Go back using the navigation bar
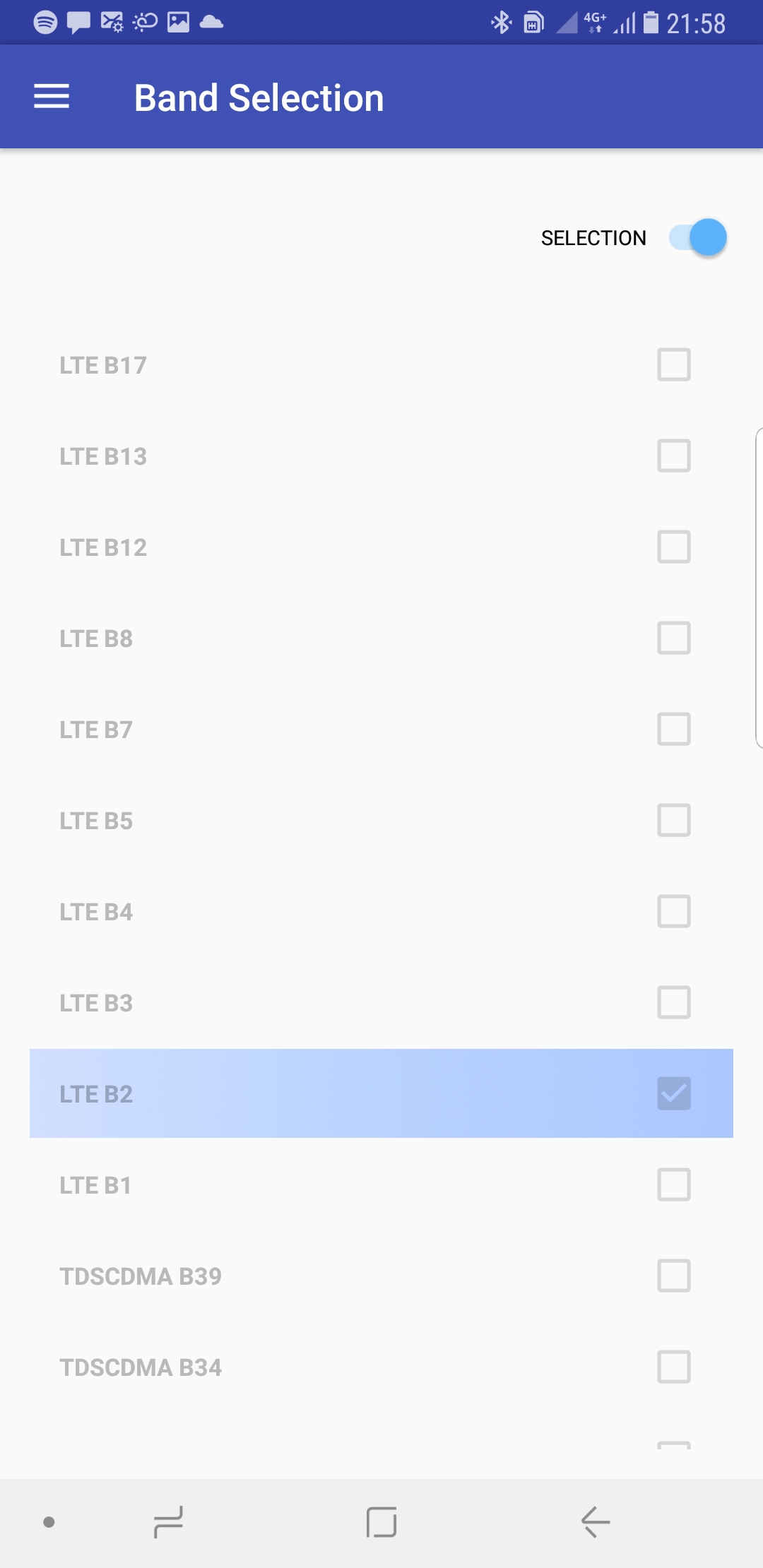This screenshot has height=1568, width=763. tap(595, 1522)
